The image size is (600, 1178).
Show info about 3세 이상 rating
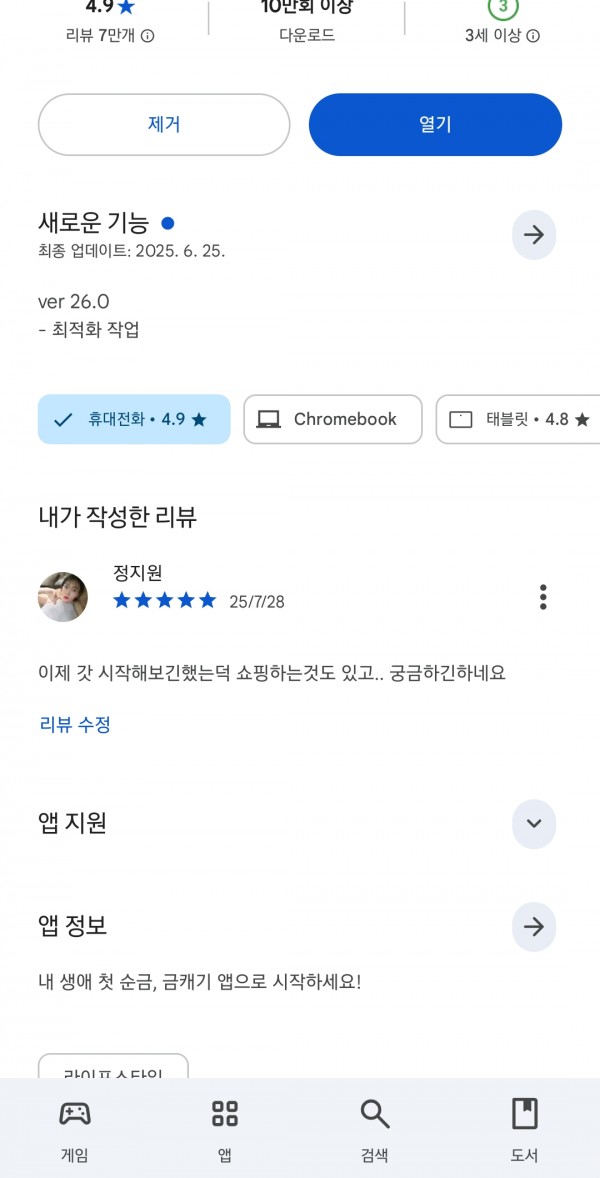tap(532, 36)
